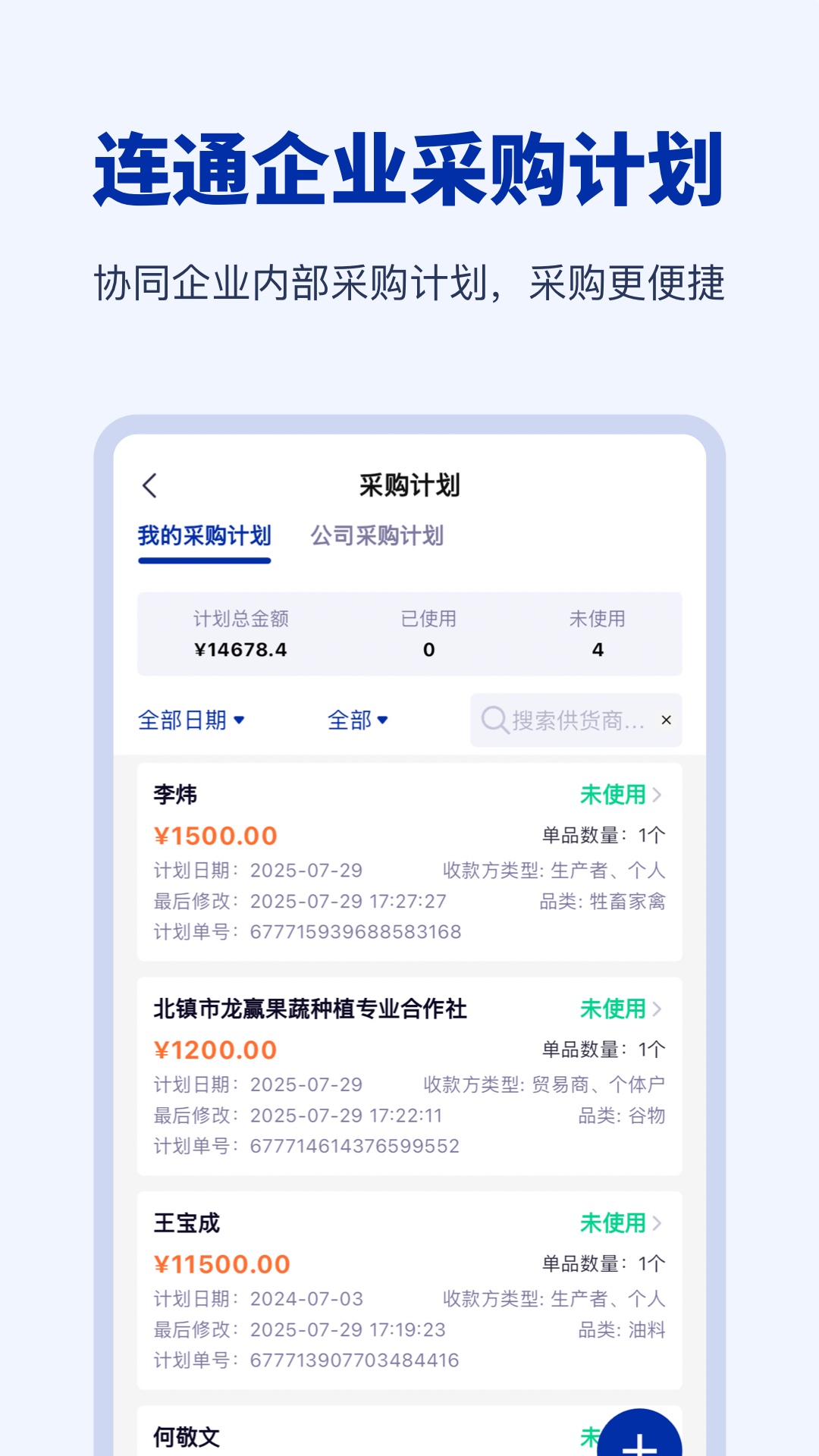
Task: Click 未使用 status on 李炜's plan
Action: point(611,795)
